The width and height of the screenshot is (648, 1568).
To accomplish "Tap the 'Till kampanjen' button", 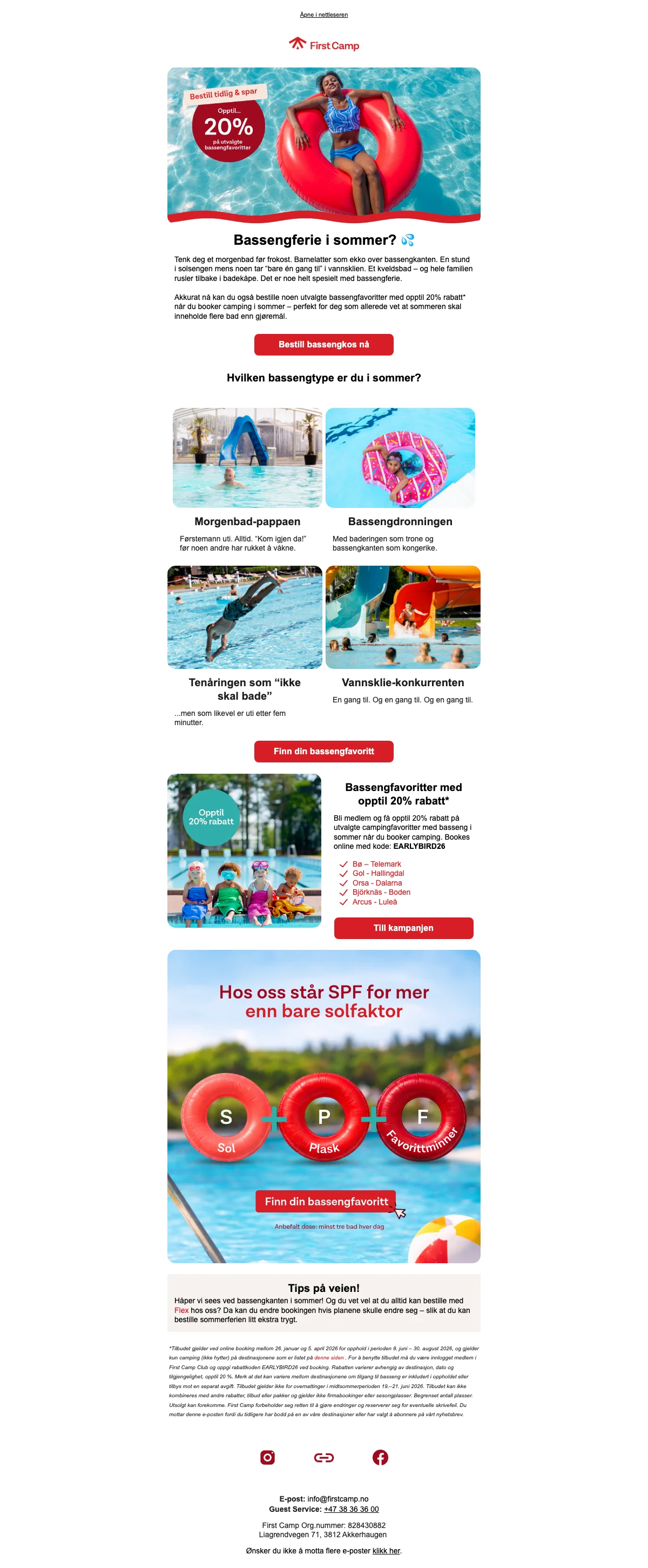I will click(x=403, y=928).
